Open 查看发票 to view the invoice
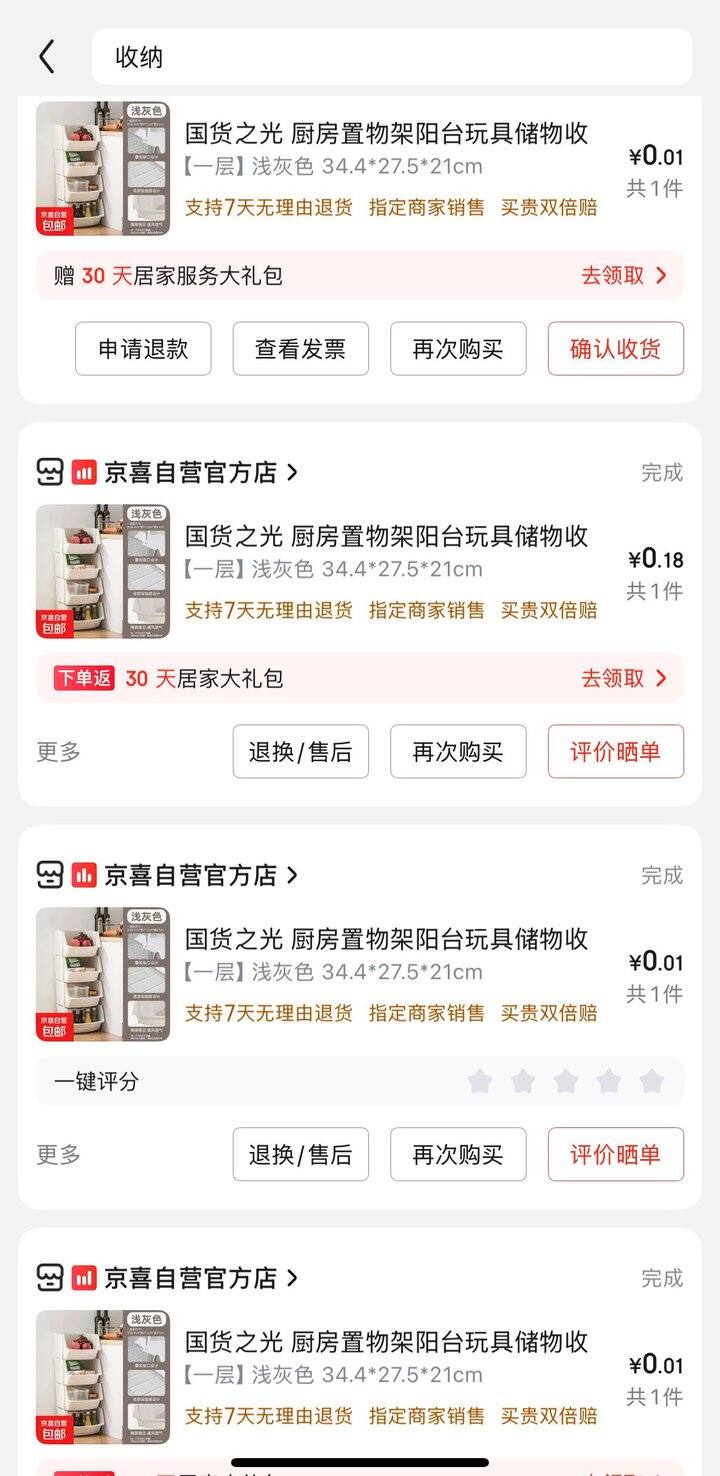720x1476 pixels. coord(300,349)
